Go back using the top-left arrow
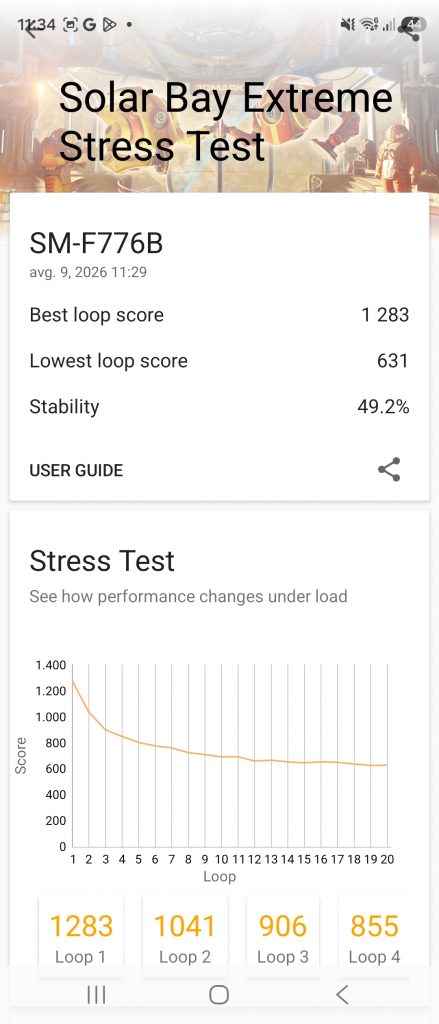This screenshot has height=1024, width=439. (x=31, y=30)
